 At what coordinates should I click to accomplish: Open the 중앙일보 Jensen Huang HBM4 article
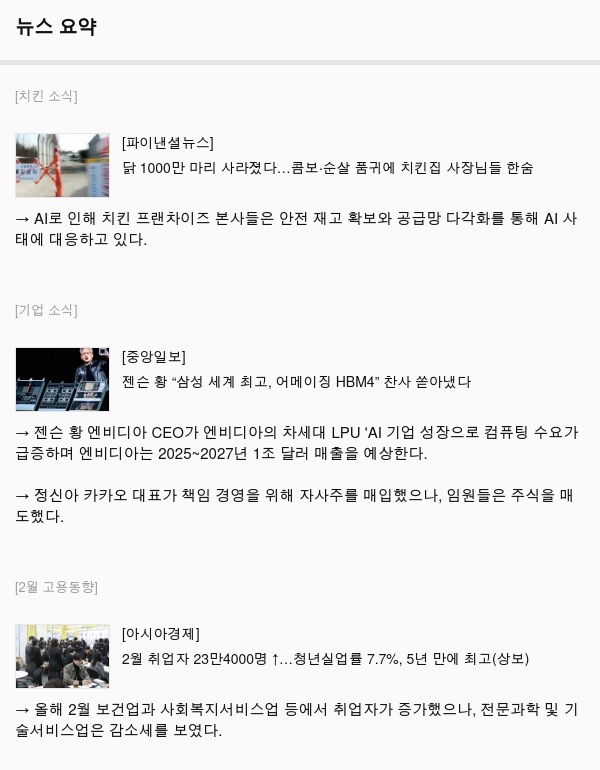tap(296, 382)
